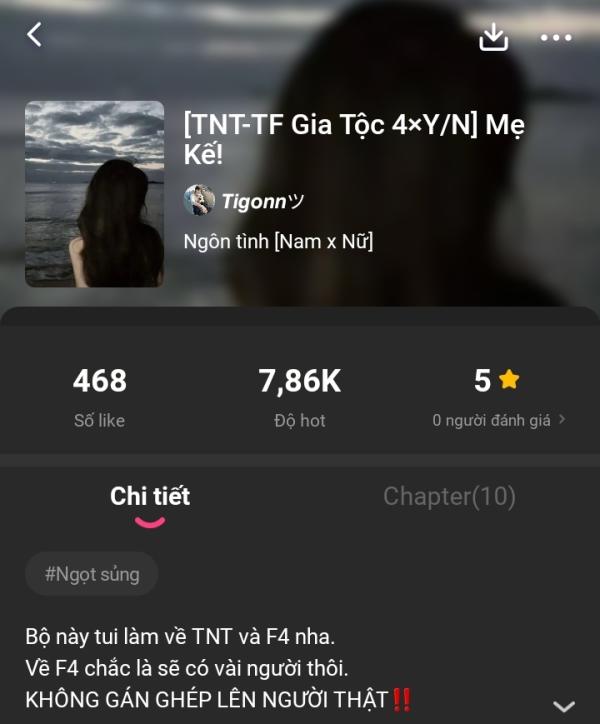The image size is (600, 724).
Task: Select the #Ngọt sủng tag chip
Action: tap(92, 574)
